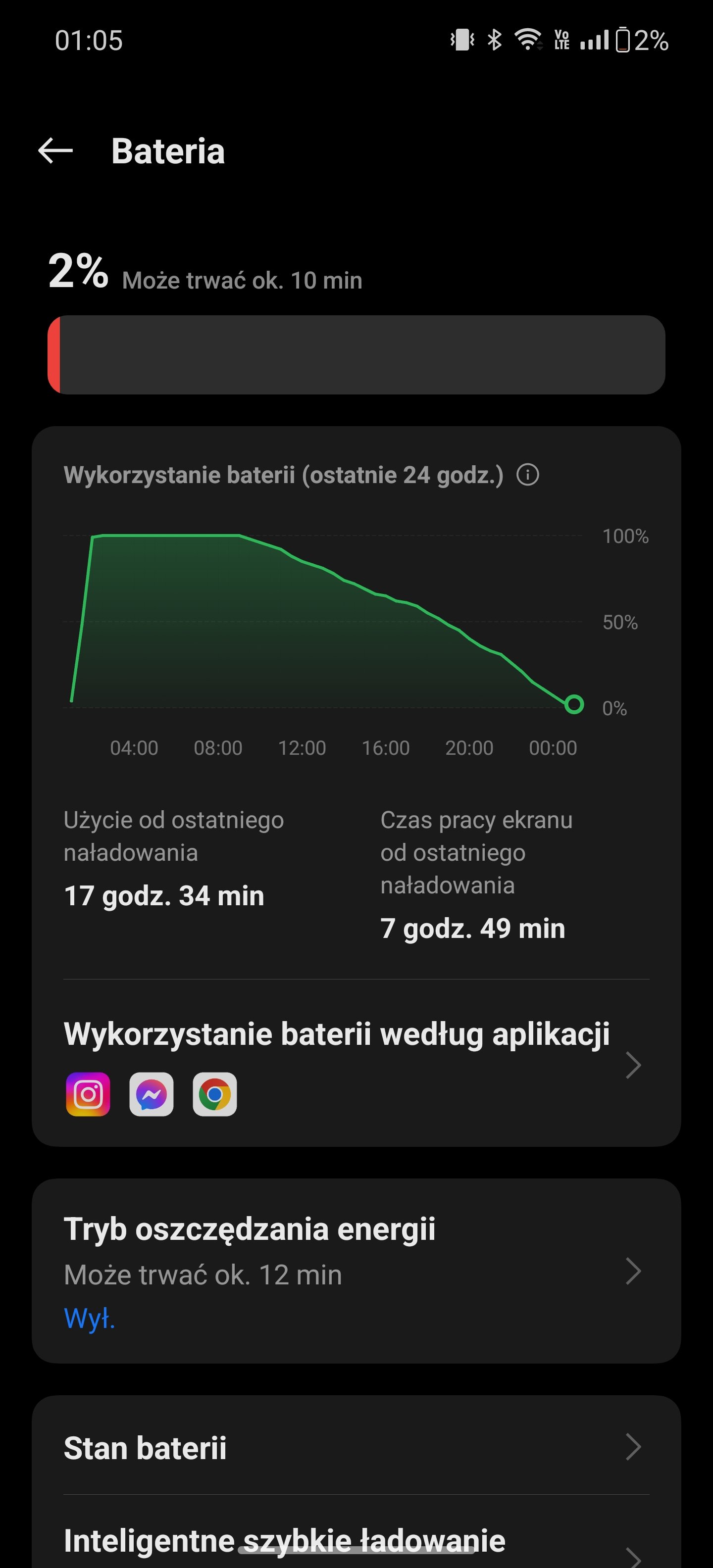Open the battery usage info icon
The height and width of the screenshot is (1568, 713).
pyautogui.click(x=527, y=475)
